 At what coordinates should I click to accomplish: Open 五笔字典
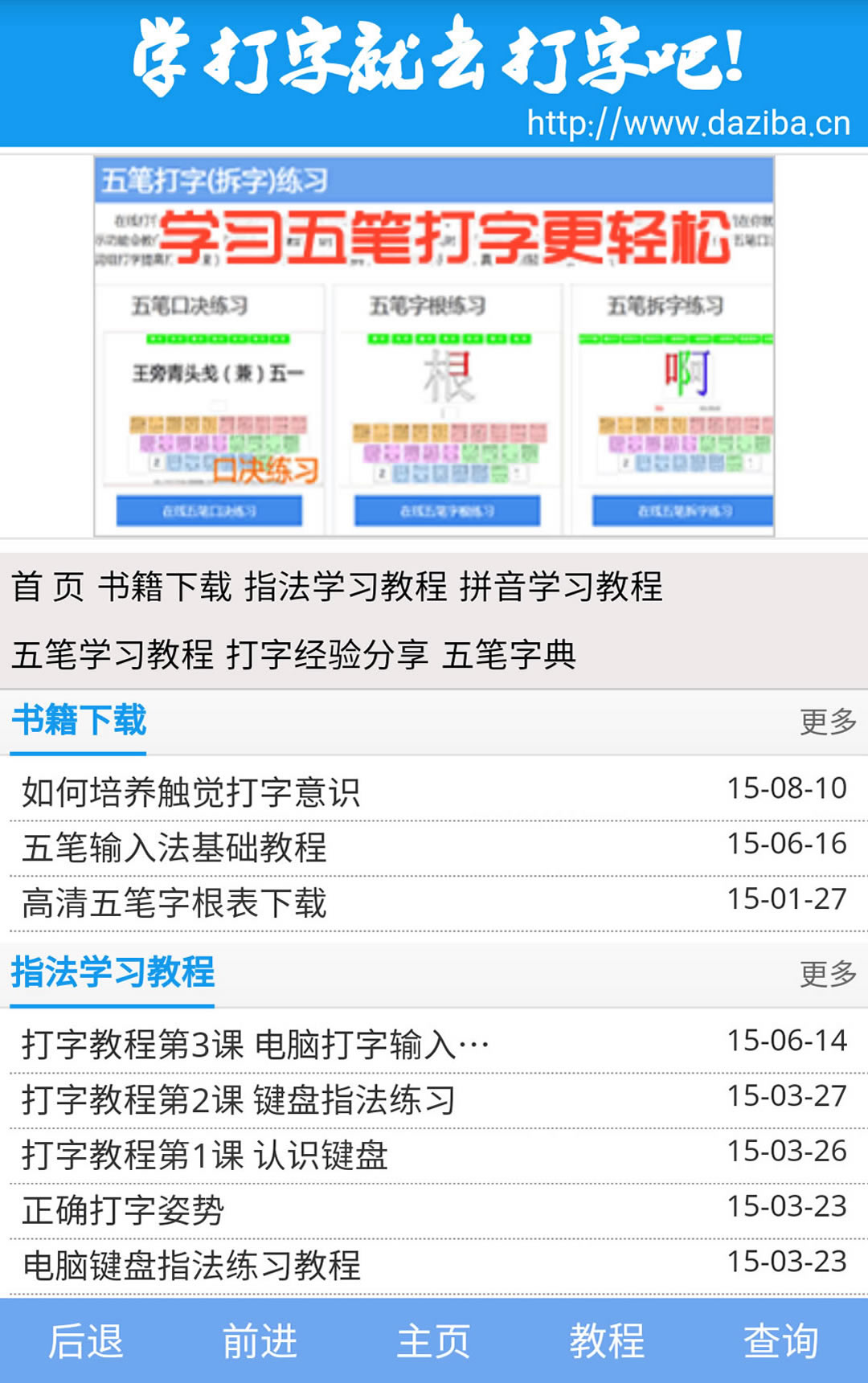(x=509, y=654)
